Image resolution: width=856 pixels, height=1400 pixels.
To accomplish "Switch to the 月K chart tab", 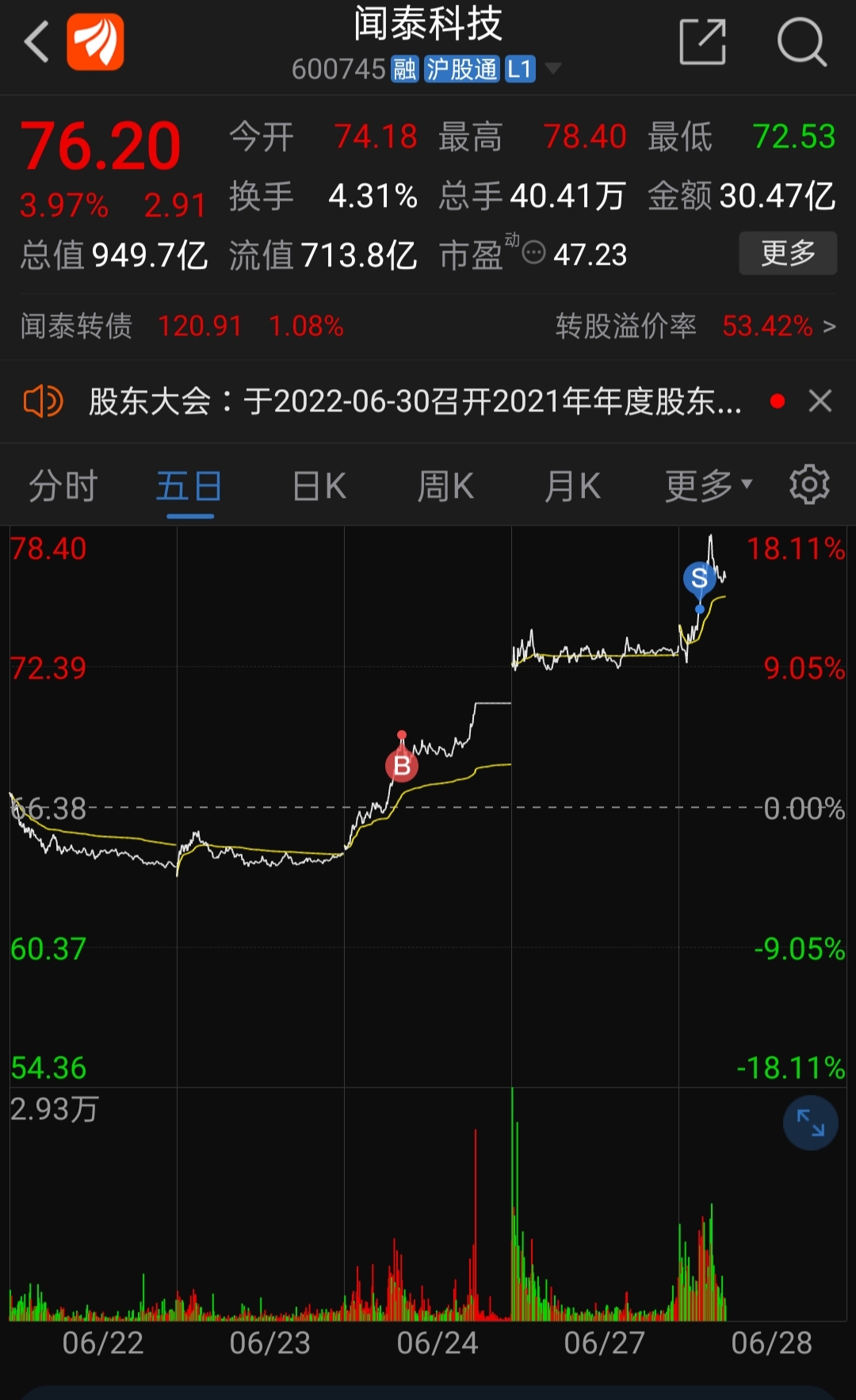I will [x=571, y=485].
